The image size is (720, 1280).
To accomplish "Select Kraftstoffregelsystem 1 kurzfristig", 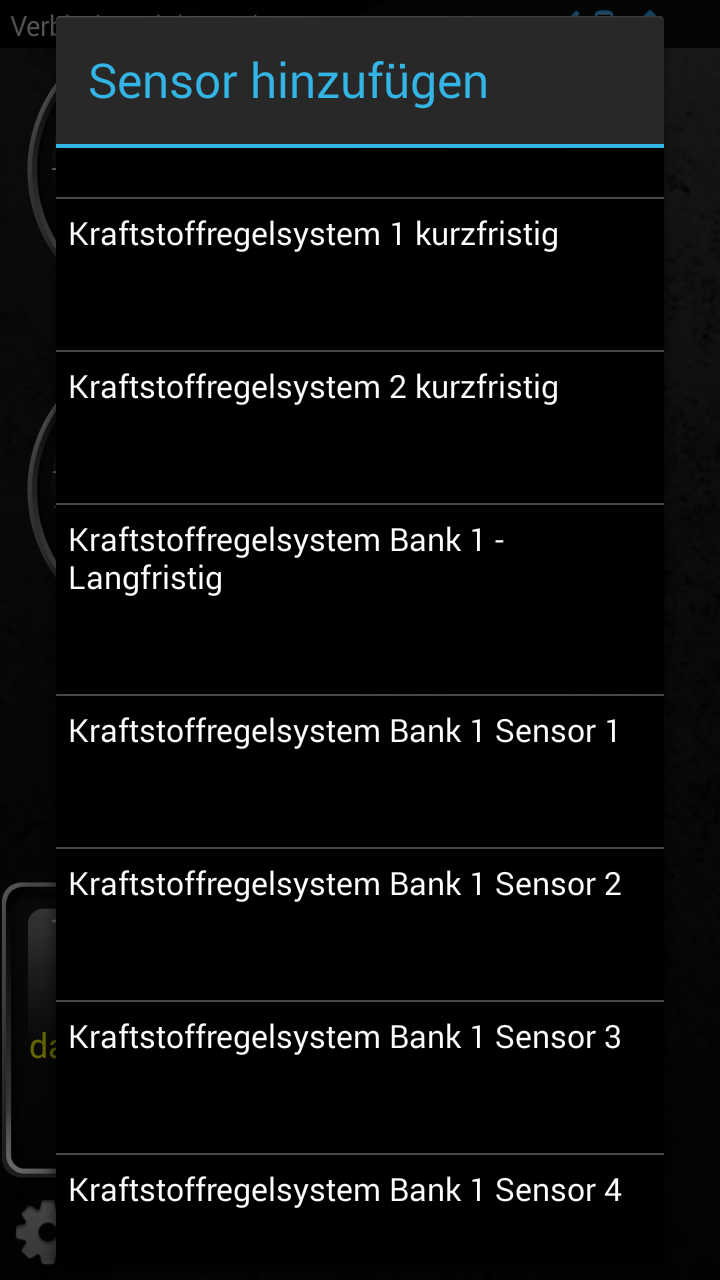I will 360,274.
